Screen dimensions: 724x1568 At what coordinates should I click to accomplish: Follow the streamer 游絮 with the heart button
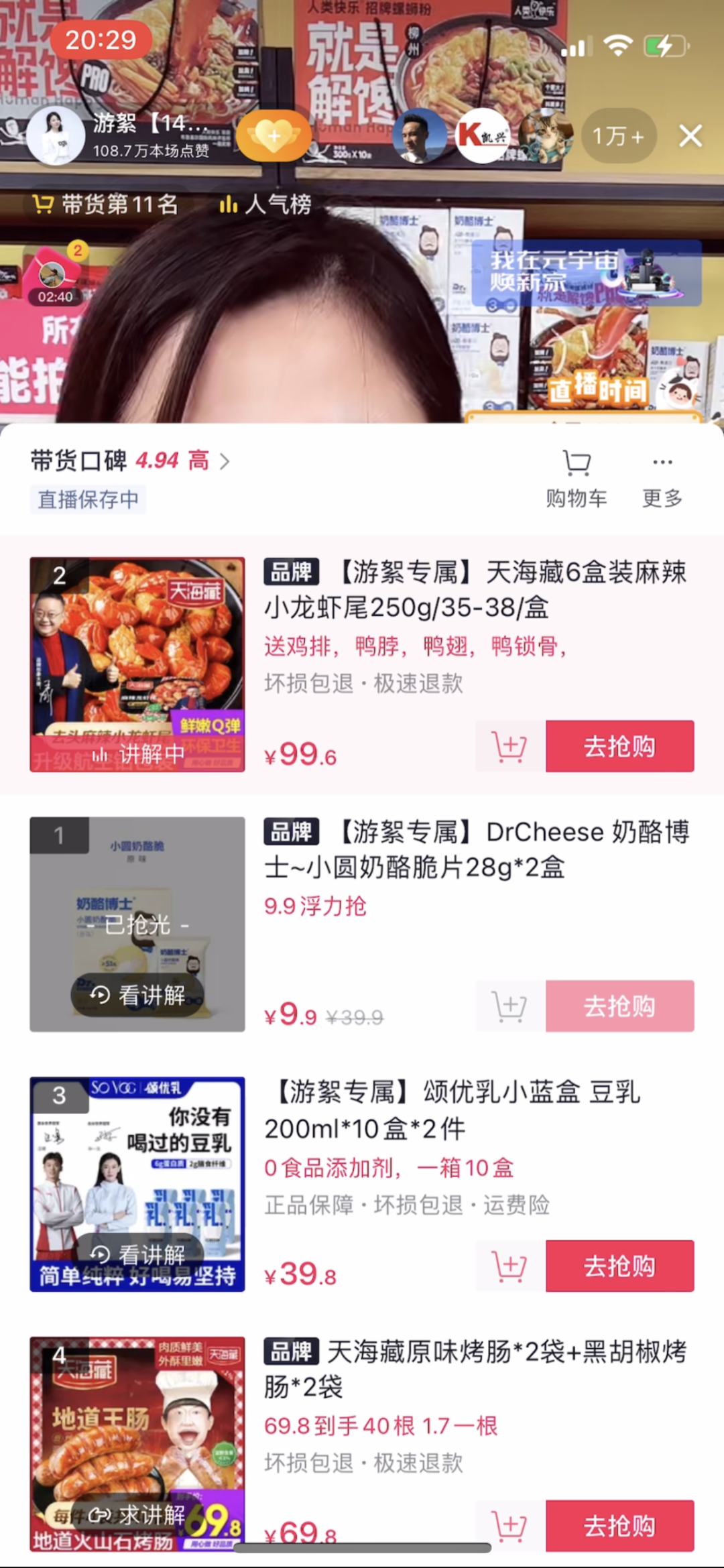click(x=274, y=136)
